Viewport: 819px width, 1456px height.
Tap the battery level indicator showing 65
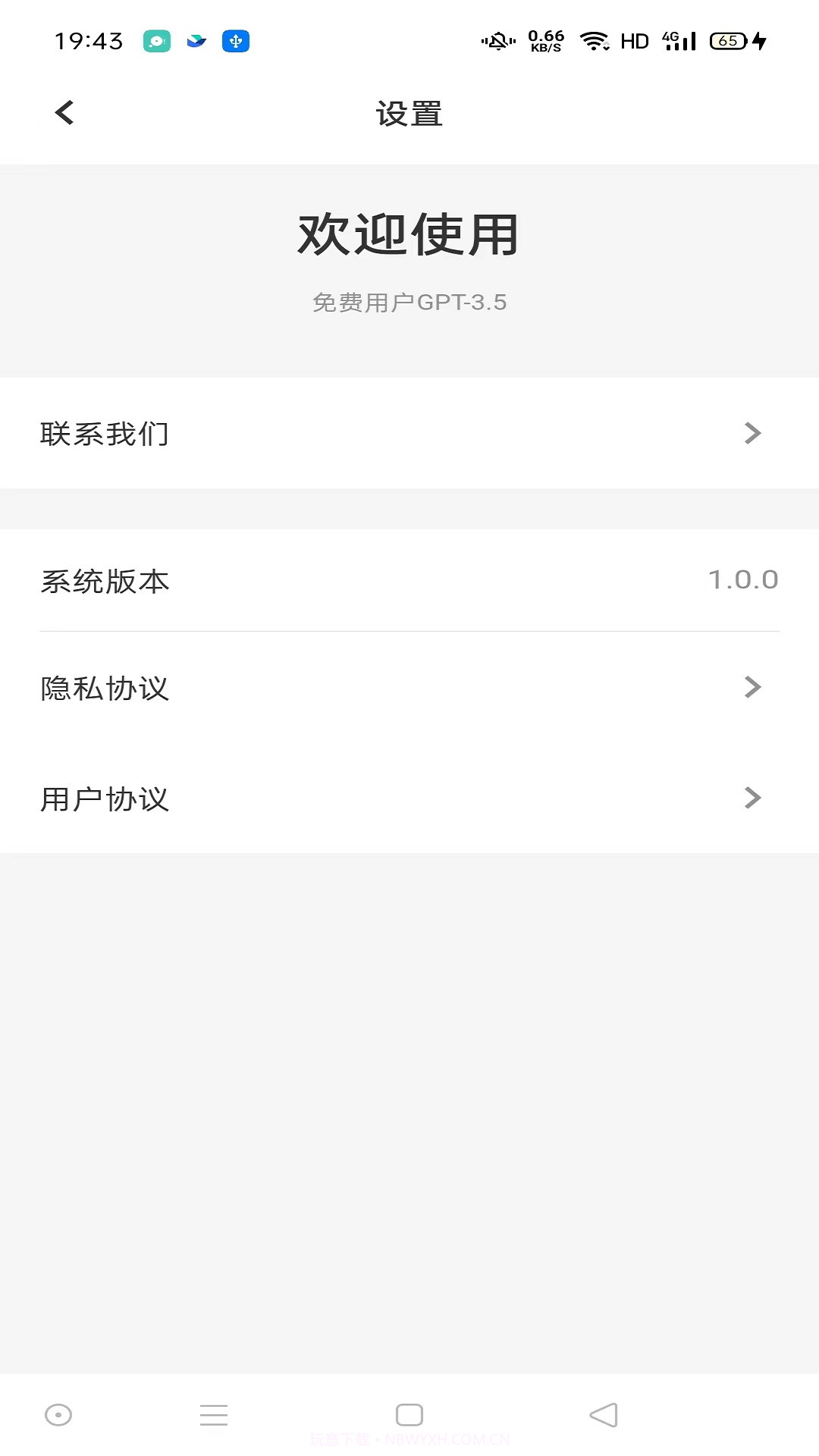pos(730,40)
